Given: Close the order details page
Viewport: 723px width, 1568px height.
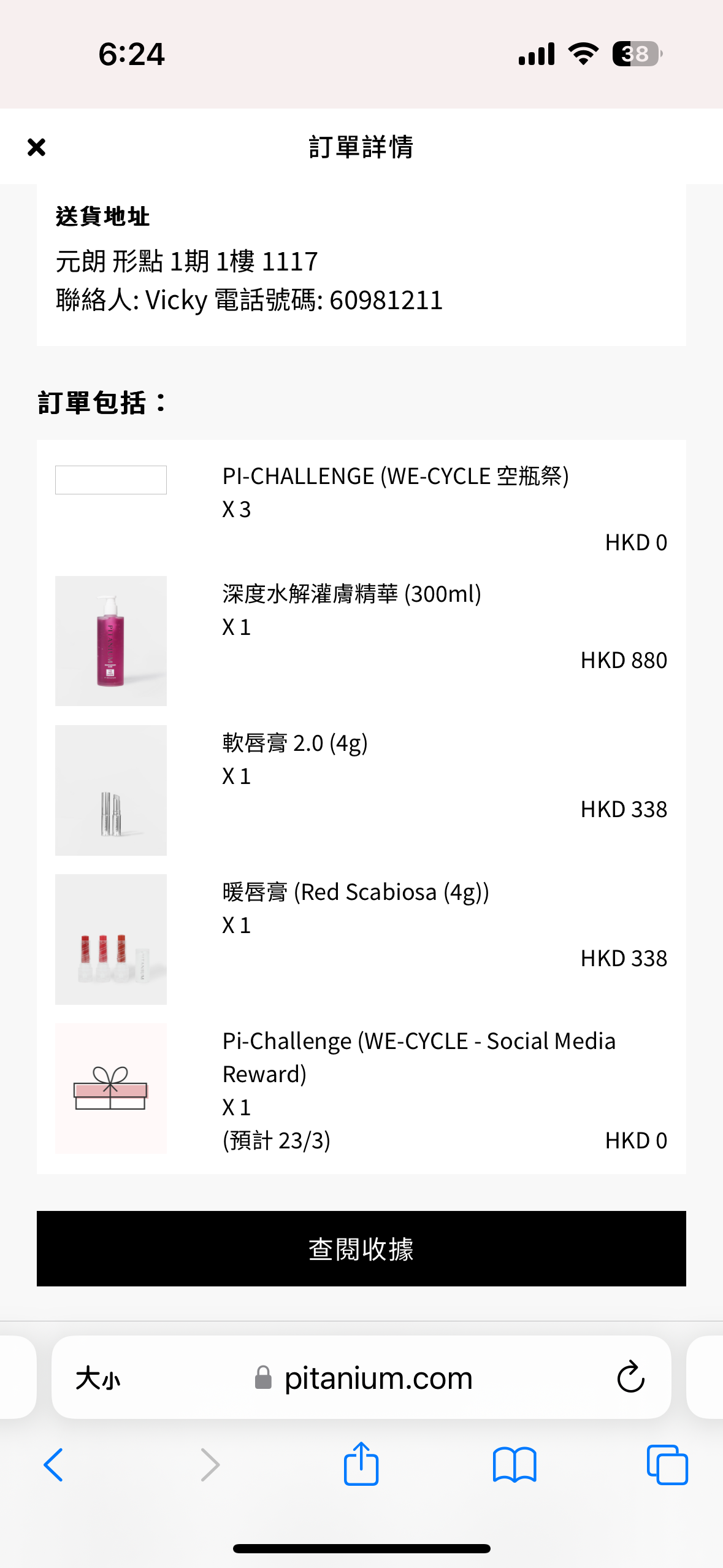Looking at the screenshot, I should click(37, 147).
